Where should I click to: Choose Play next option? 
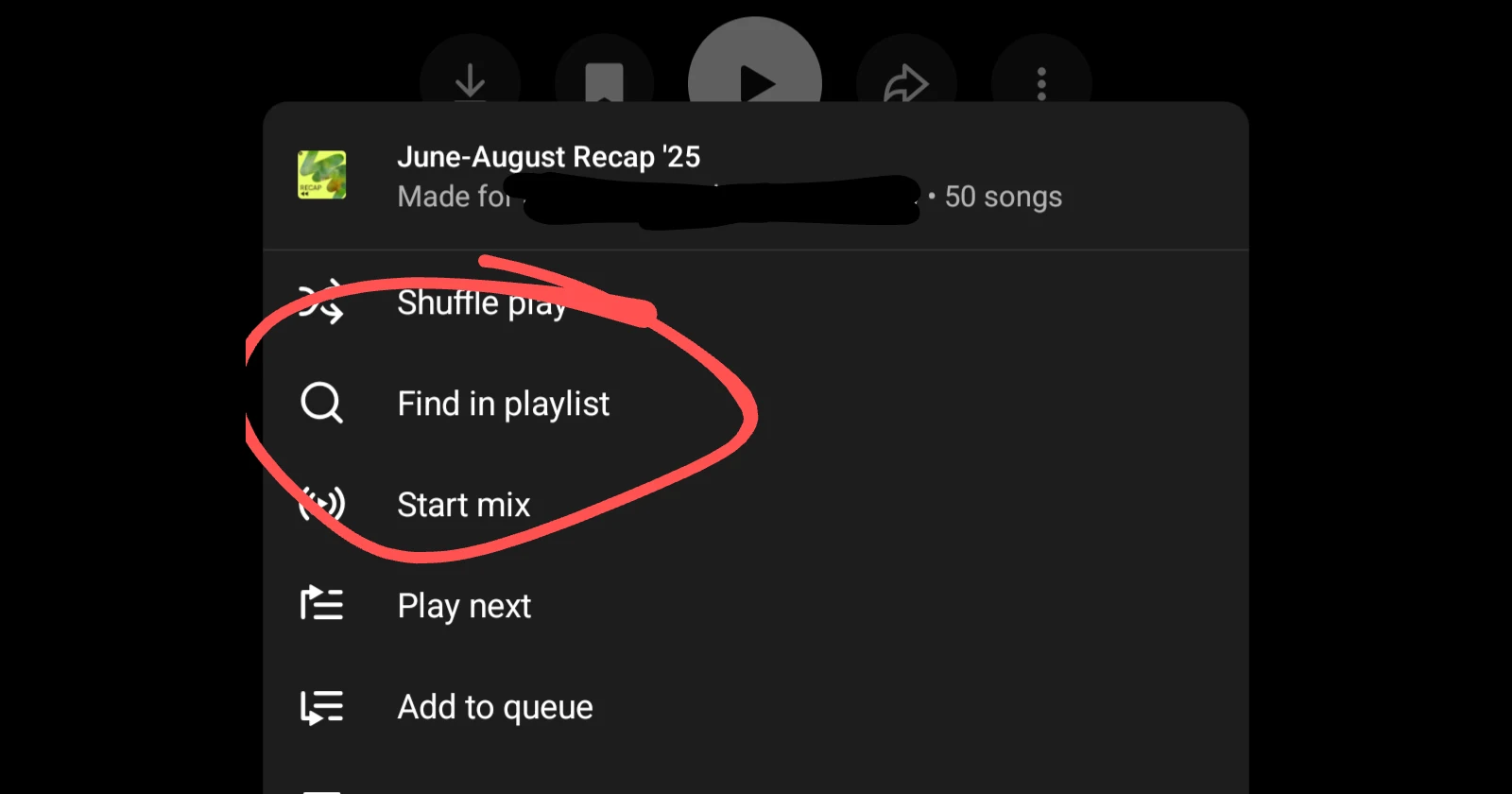click(x=464, y=606)
